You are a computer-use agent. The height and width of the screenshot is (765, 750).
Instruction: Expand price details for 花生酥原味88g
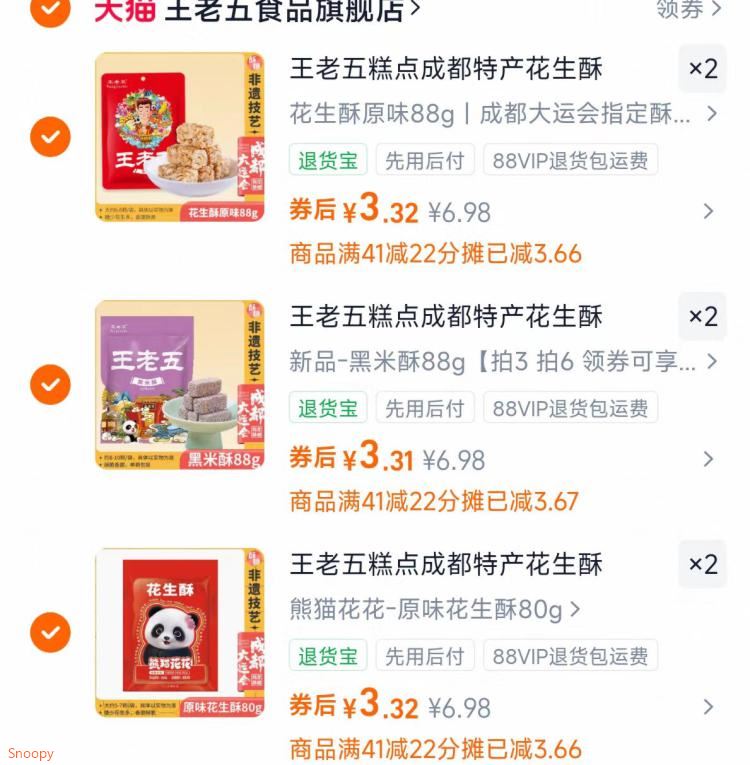click(x=708, y=211)
